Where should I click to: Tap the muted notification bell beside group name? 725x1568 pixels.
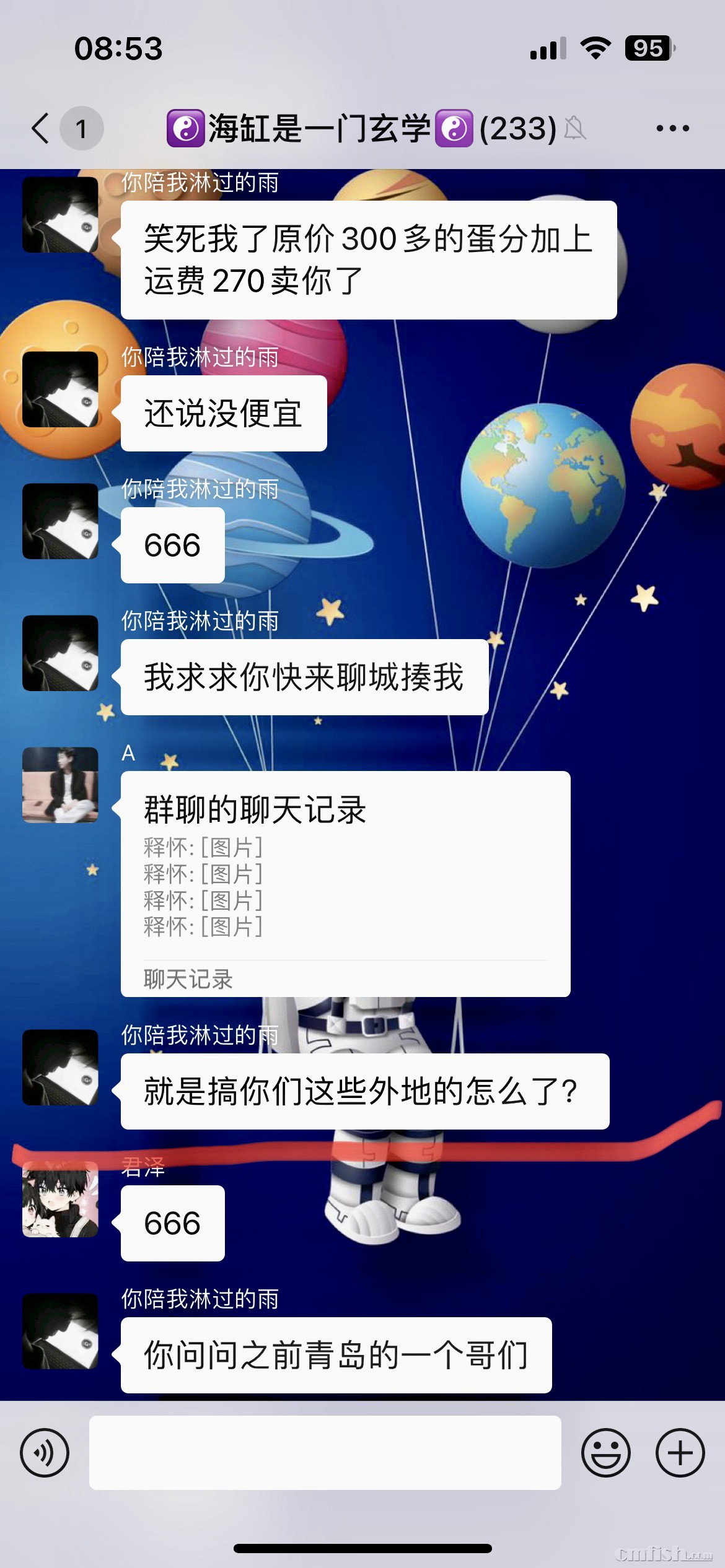coord(573,128)
